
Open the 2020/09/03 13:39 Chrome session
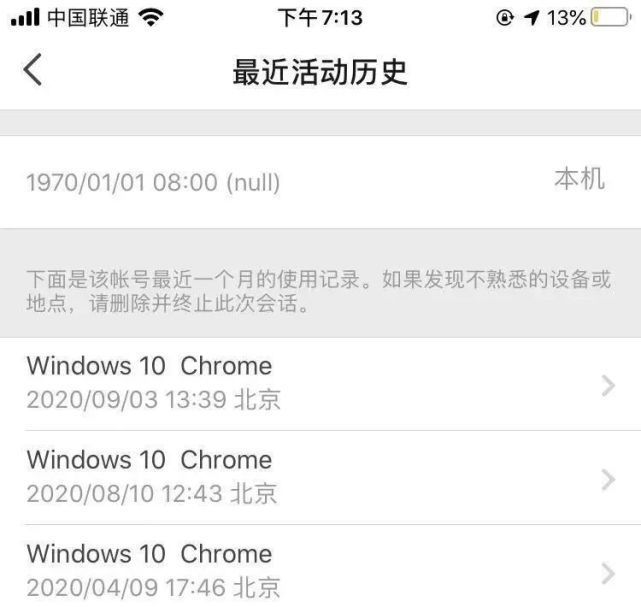(x=320, y=384)
